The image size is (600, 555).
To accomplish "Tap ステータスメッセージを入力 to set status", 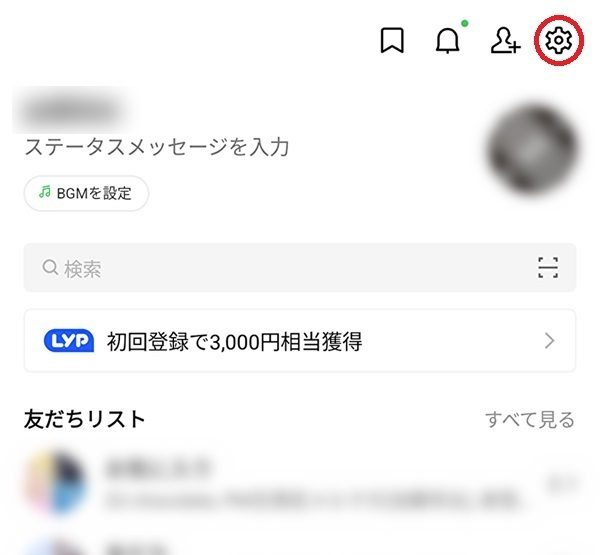I will tap(157, 147).
